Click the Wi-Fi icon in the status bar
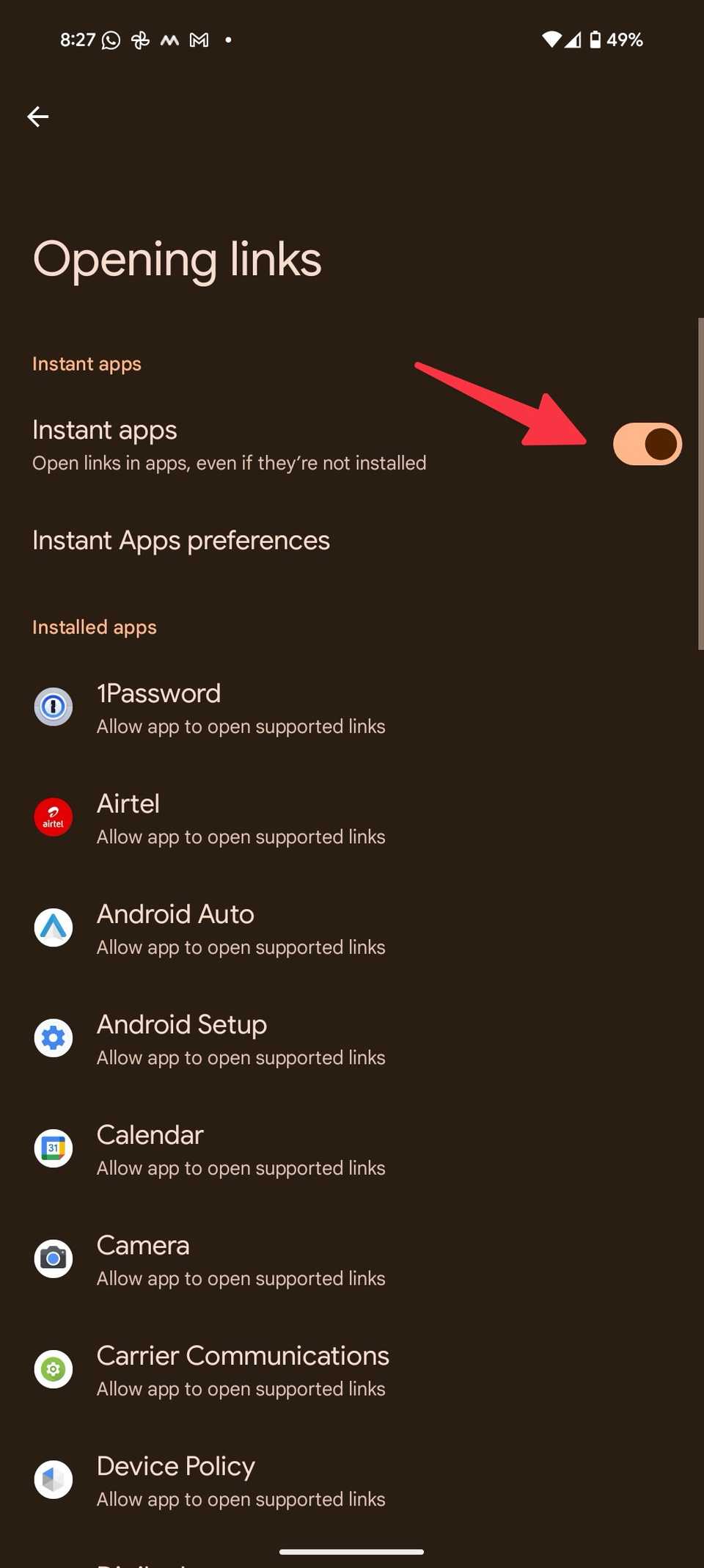Viewport: 704px width, 1568px height. tap(552, 40)
